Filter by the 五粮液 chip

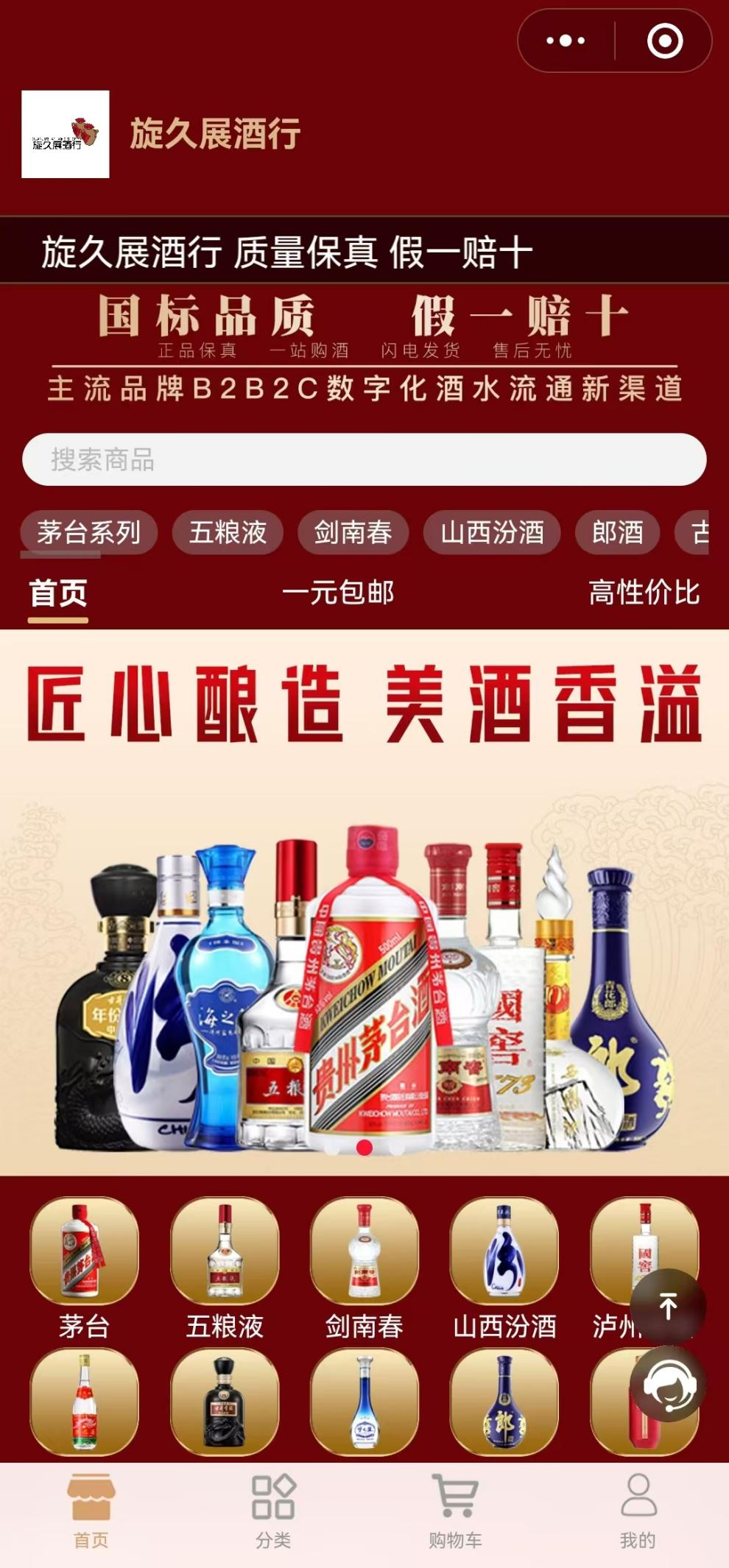click(x=228, y=532)
